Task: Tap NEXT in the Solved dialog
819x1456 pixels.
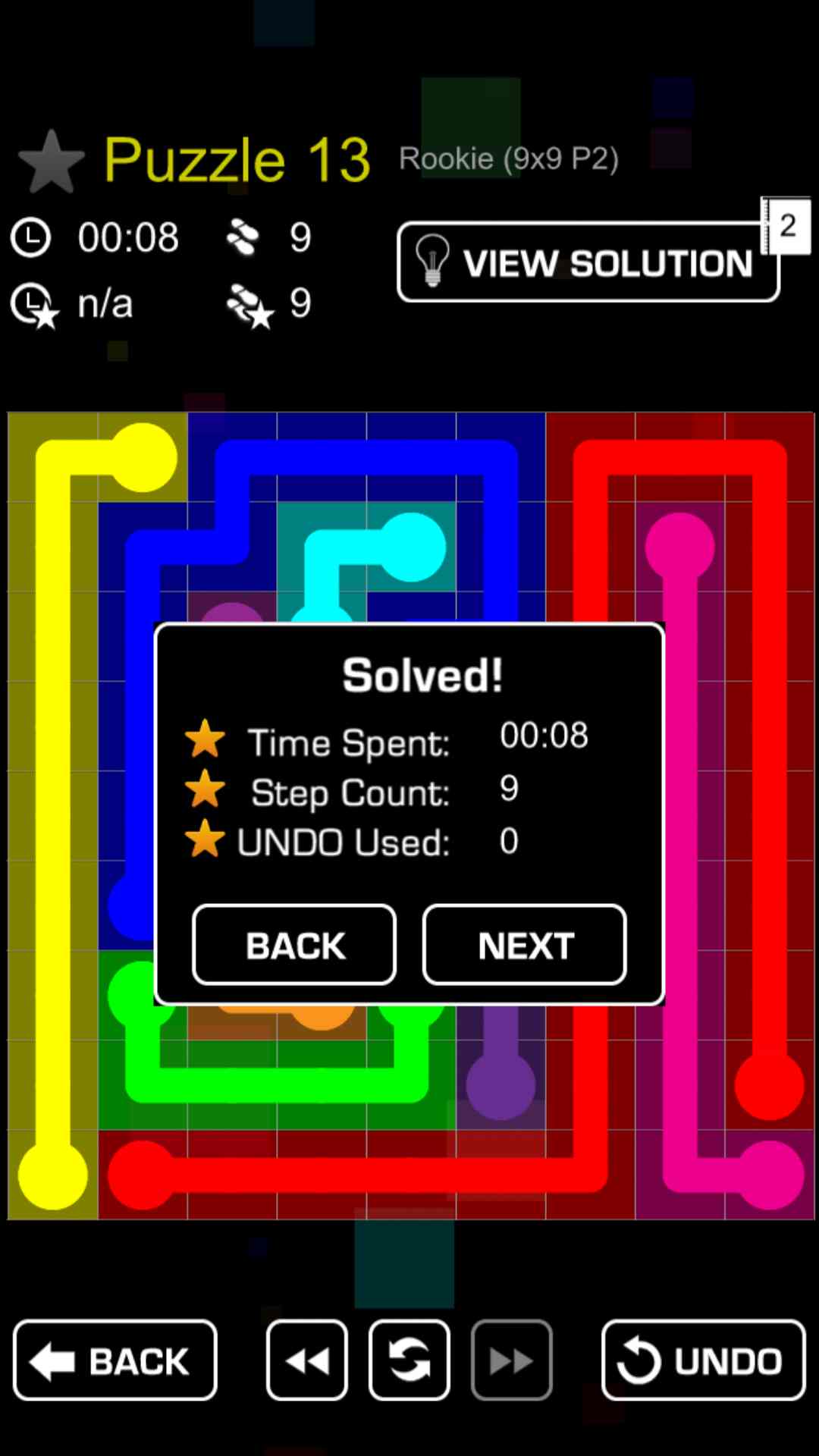Action: (524, 945)
